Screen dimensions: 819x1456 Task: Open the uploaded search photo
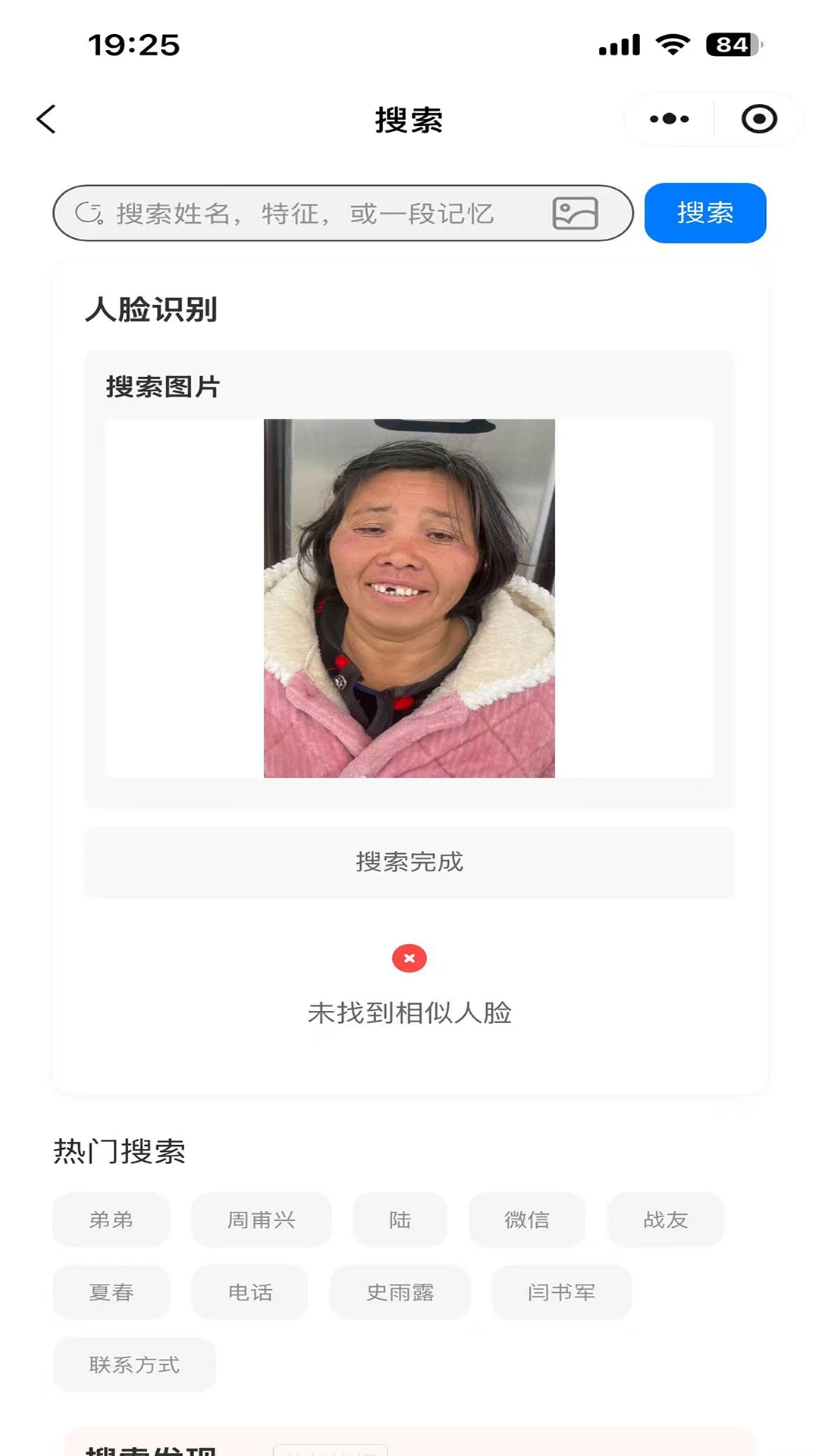click(409, 598)
